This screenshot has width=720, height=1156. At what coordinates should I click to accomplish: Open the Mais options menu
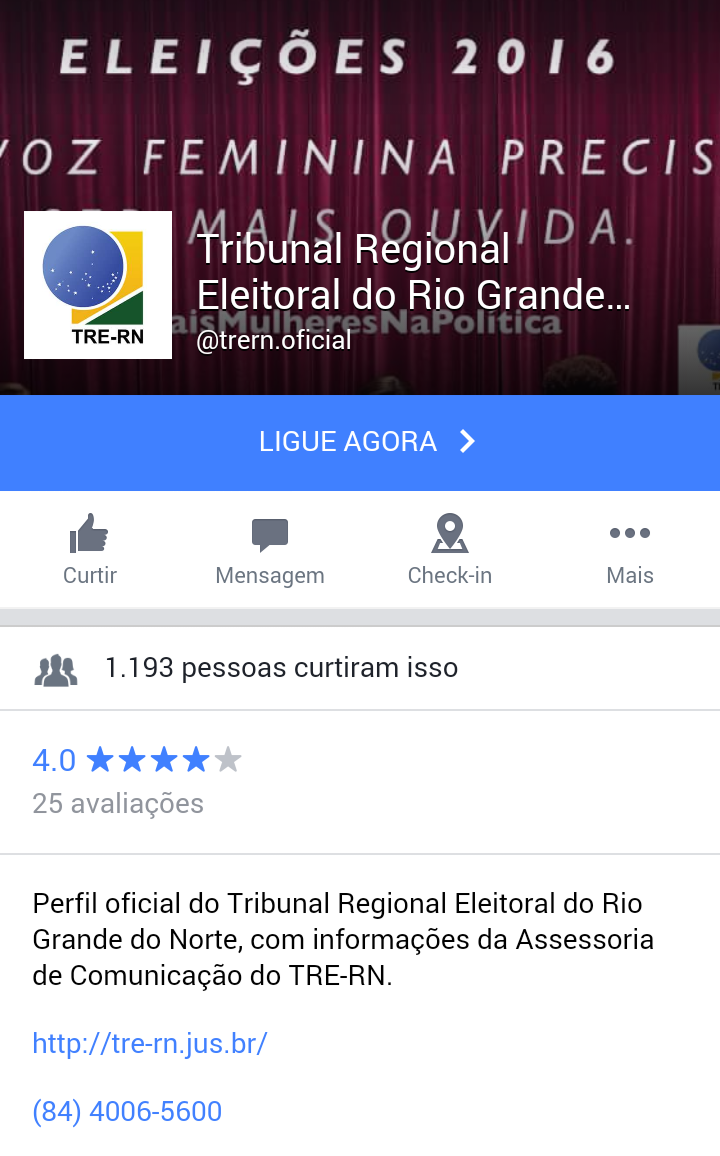click(x=630, y=549)
